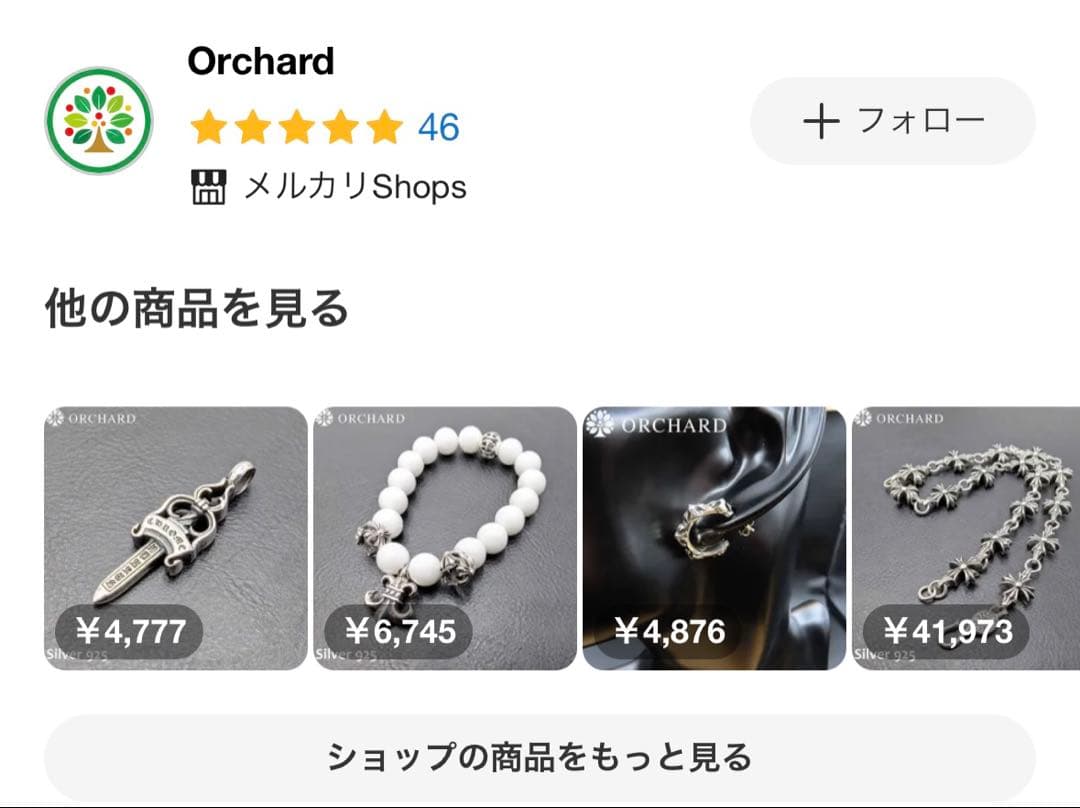This screenshot has height=808, width=1080.
Task: Open the 46 reviews rating
Action: coord(325,127)
